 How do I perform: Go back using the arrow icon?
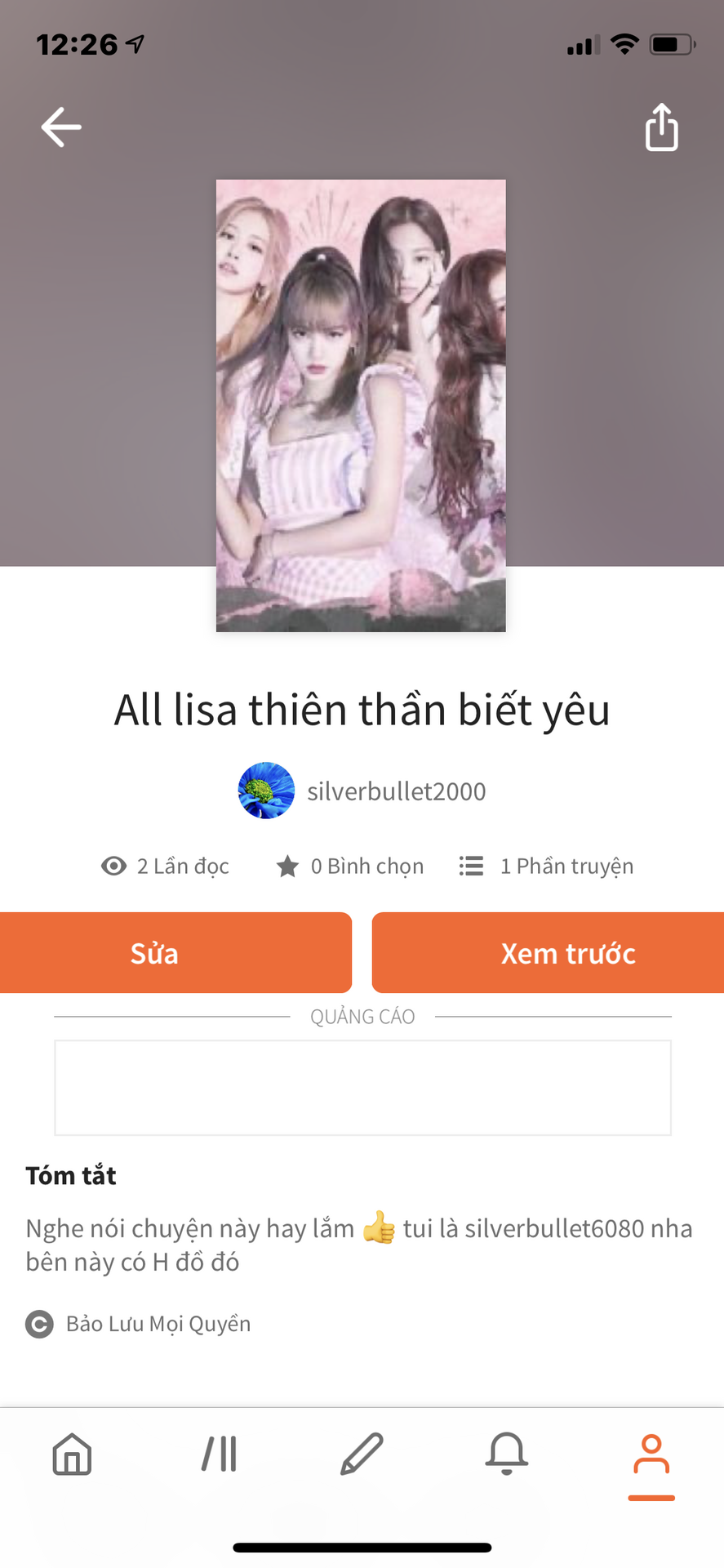point(61,127)
